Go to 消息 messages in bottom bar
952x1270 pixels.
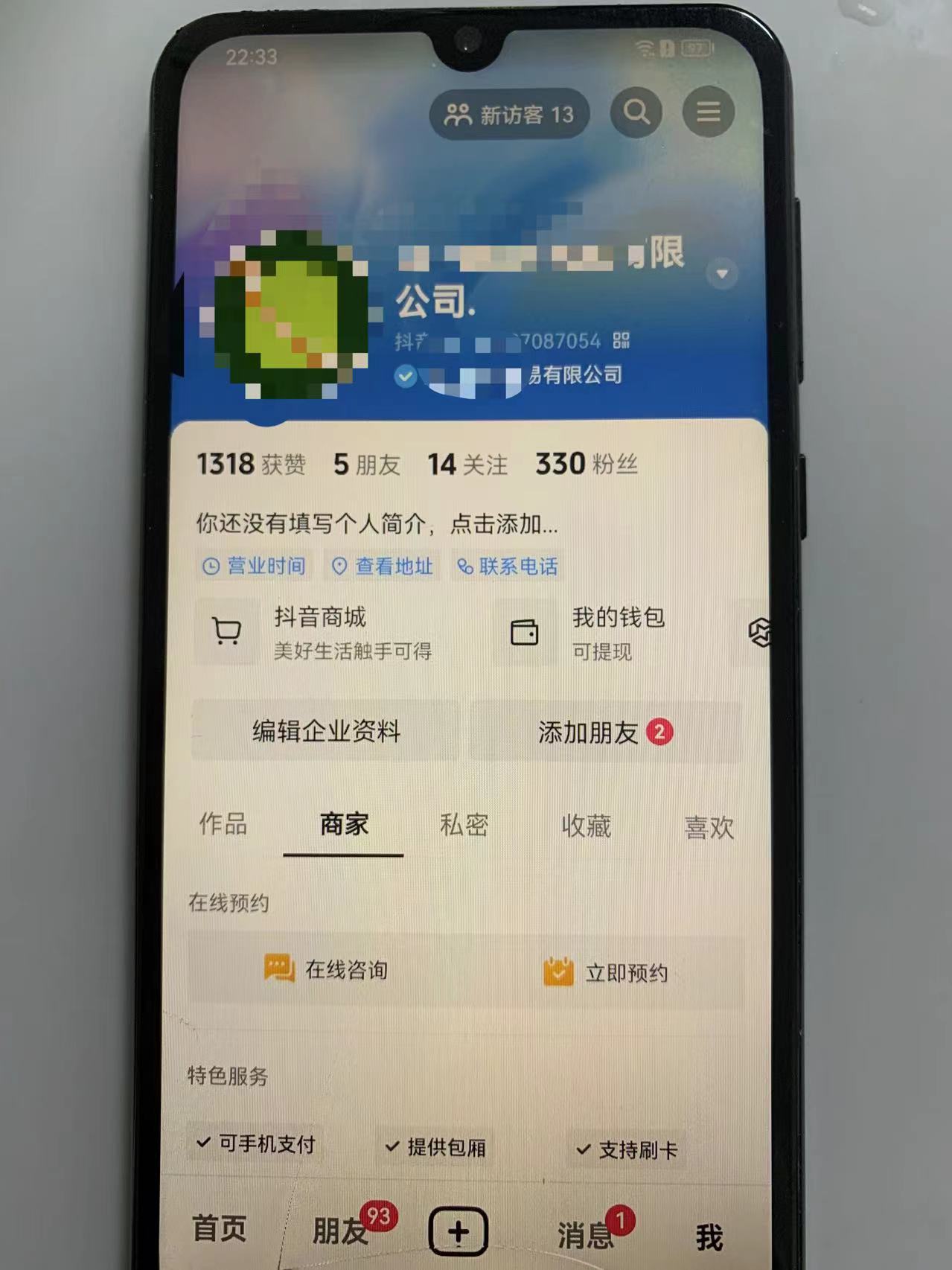coord(587,1234)
